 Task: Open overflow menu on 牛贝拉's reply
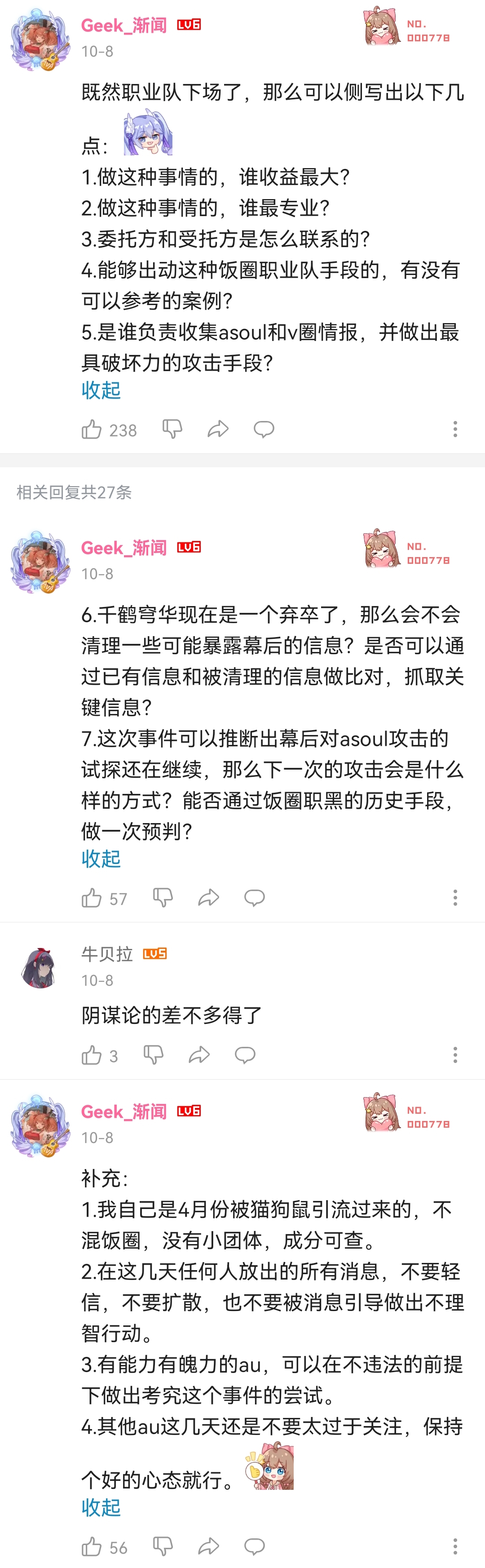click(x=454, y=1055)
